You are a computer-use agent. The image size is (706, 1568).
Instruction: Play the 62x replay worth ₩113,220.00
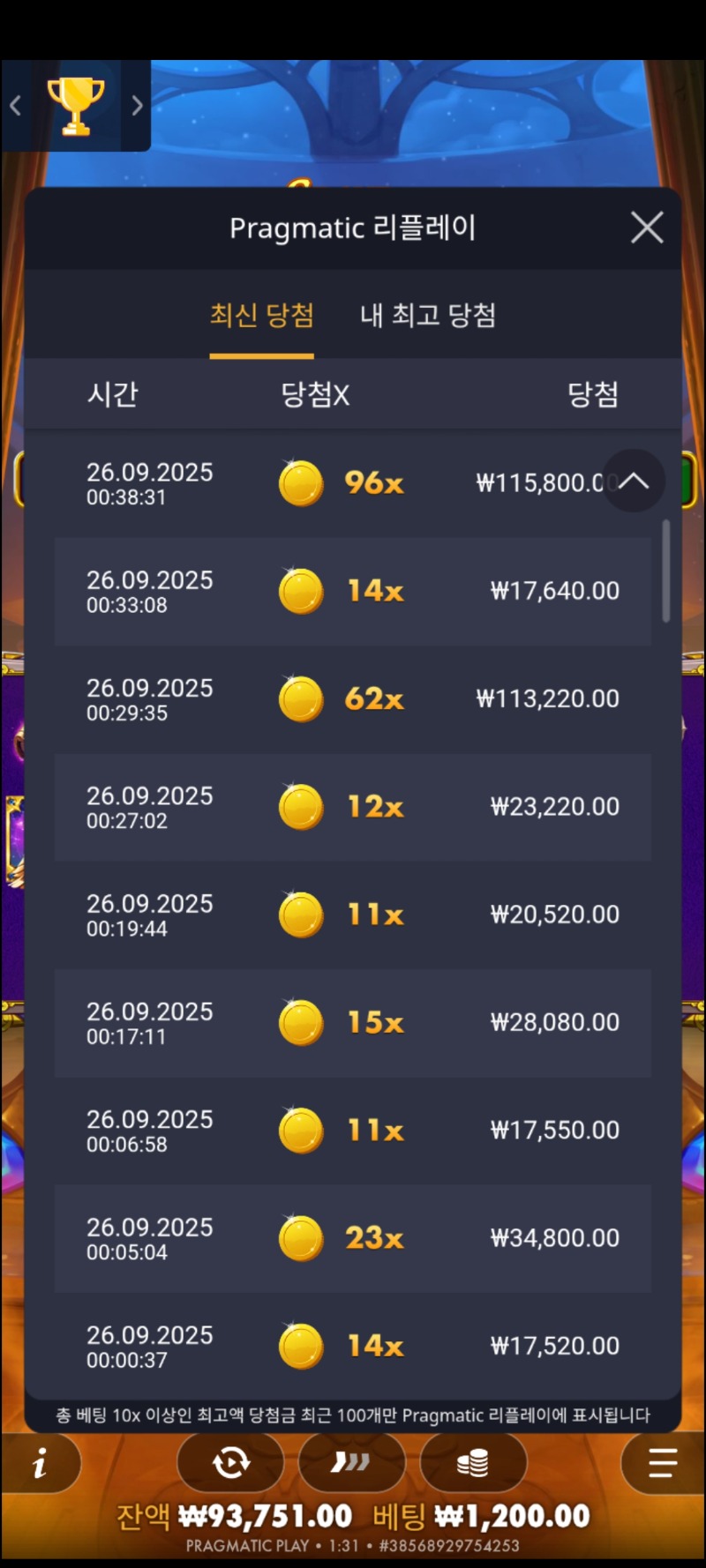point(353,698)
